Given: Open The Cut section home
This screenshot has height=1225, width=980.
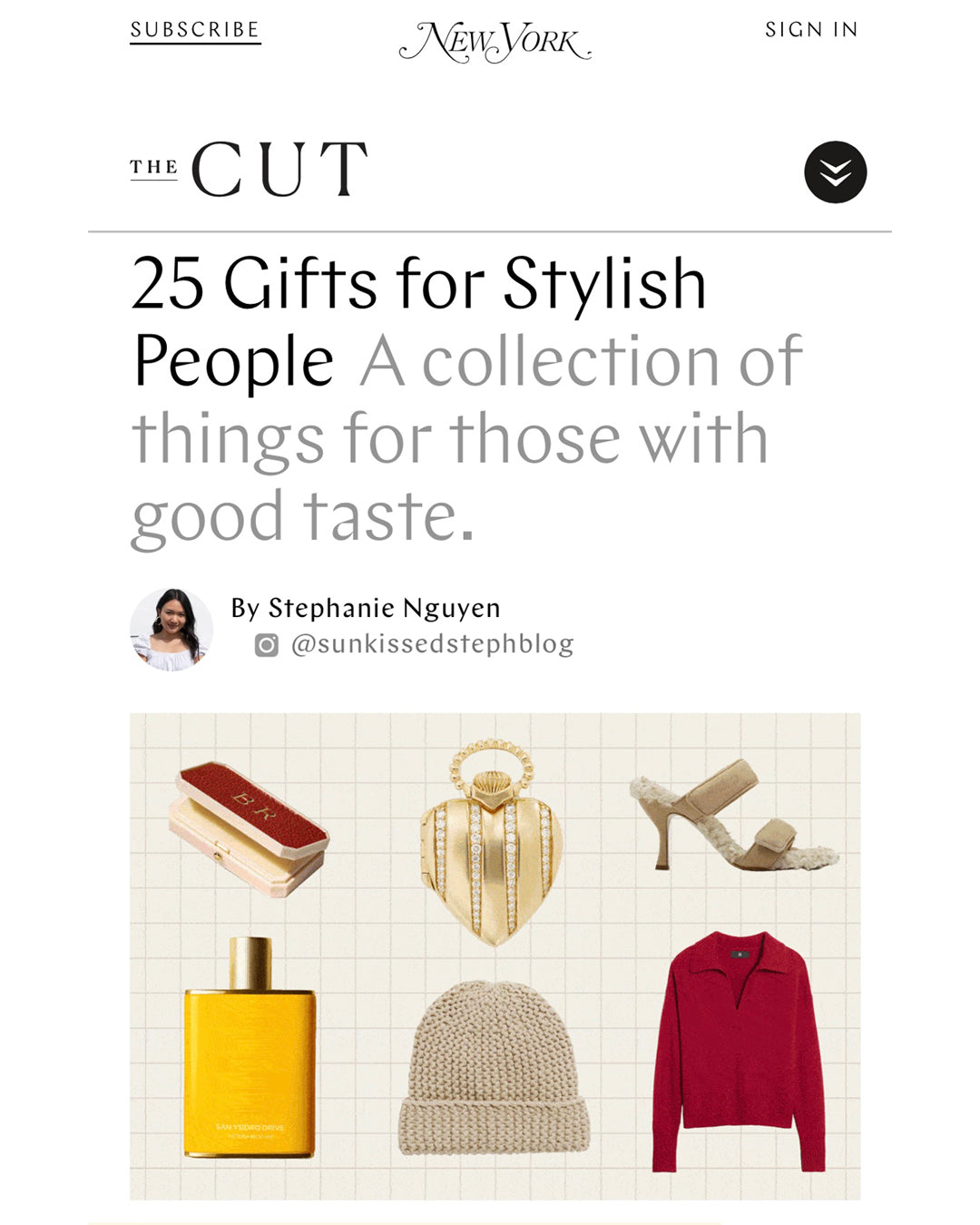Looking at the screenshot, I should pos(249,169).
